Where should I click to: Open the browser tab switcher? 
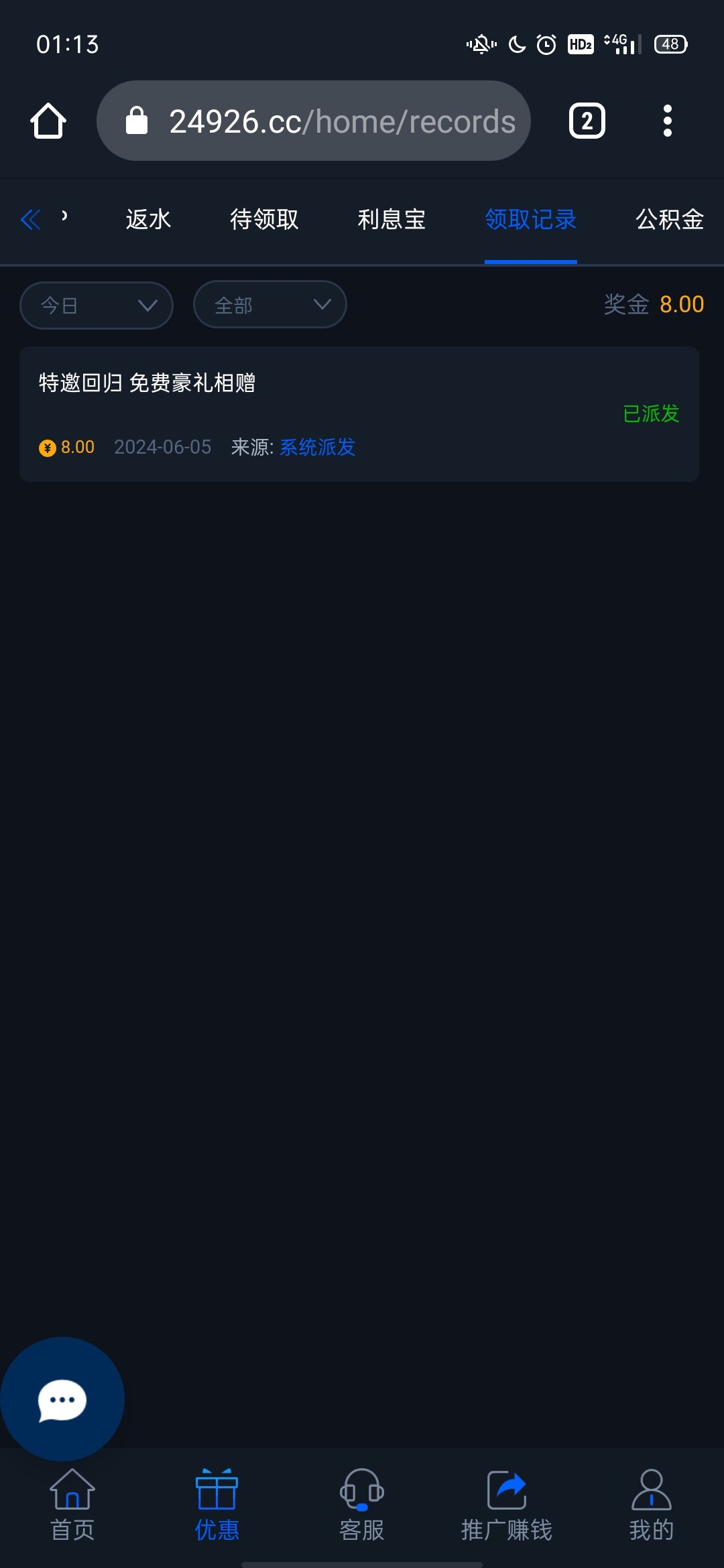(587, 121)
